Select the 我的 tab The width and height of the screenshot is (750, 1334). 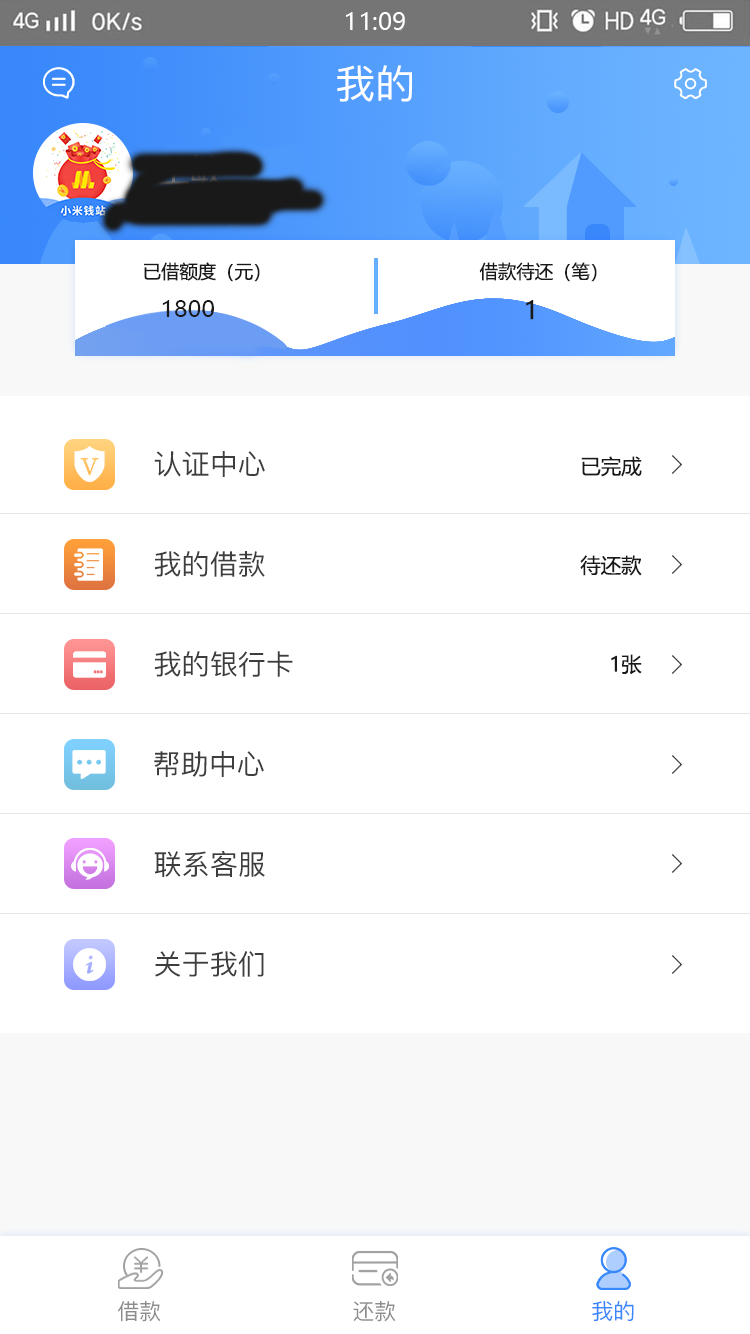pyautogui.click(x=613, y=1285)
